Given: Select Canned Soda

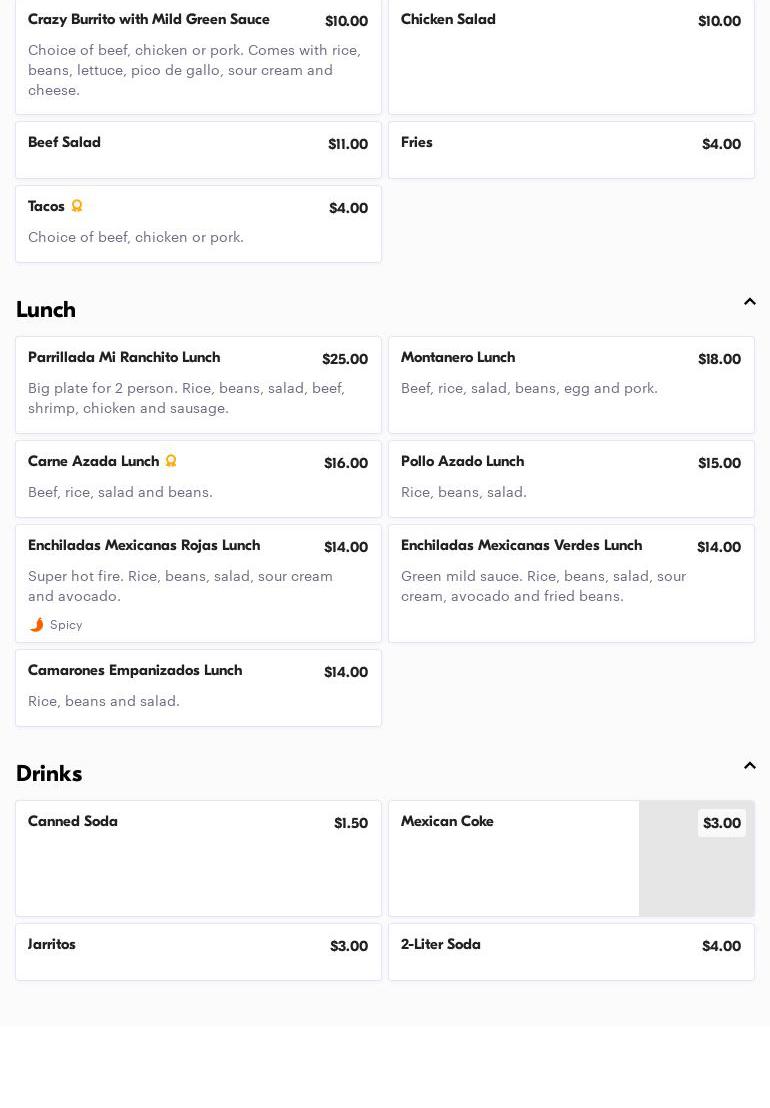Looking at the screenshot, I should pos(198,857).
